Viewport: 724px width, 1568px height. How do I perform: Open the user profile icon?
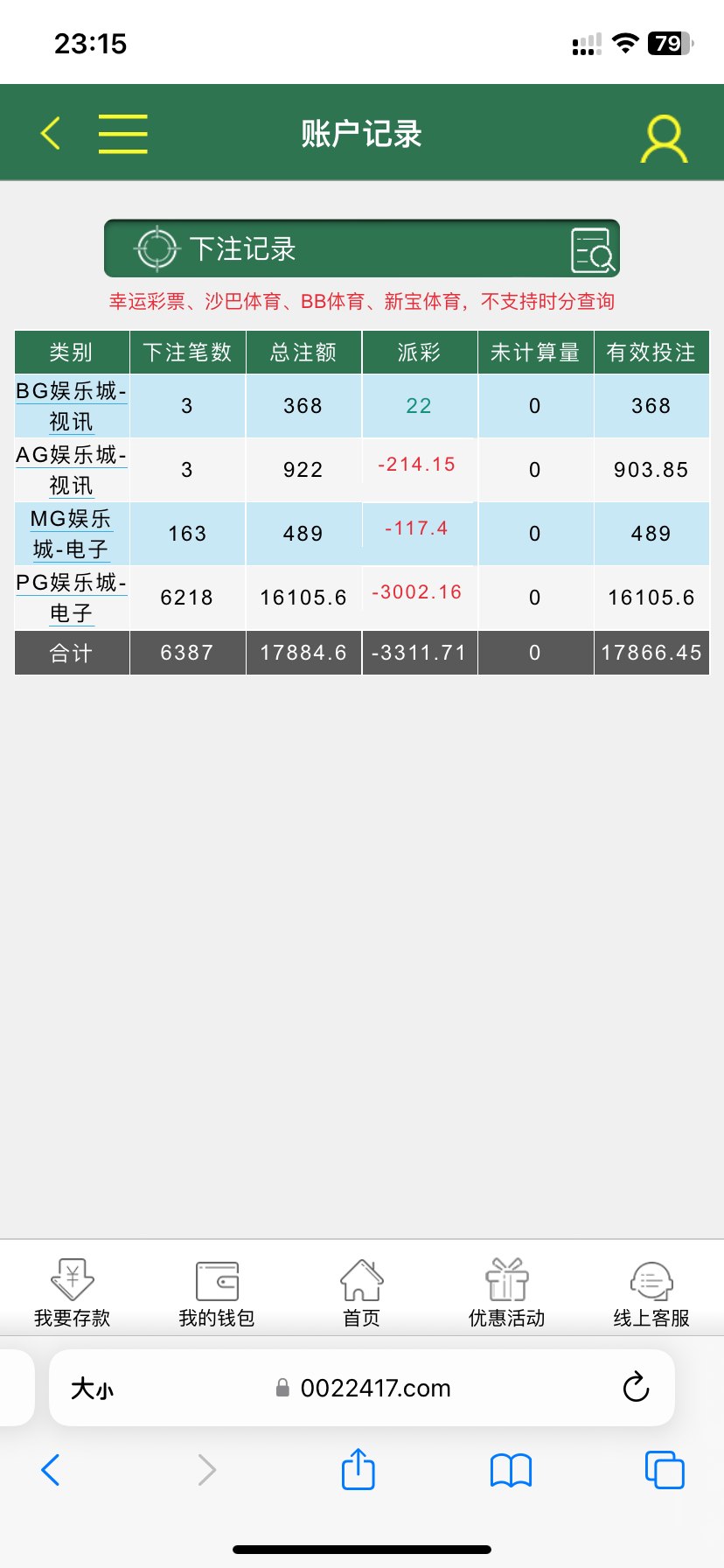(x=664, y=139)
